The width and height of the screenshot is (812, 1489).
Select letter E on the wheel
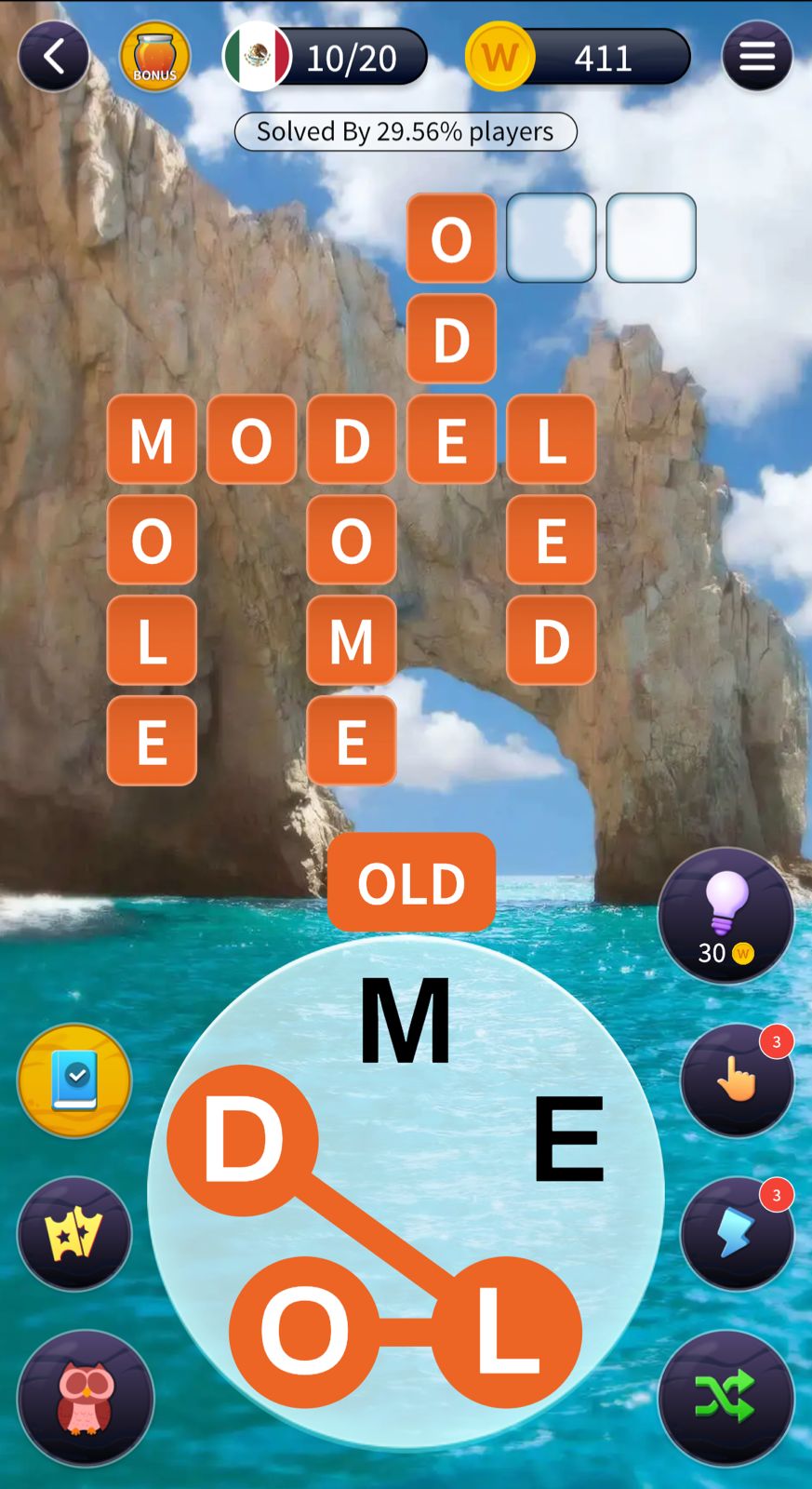click(x=568, y=1138)
